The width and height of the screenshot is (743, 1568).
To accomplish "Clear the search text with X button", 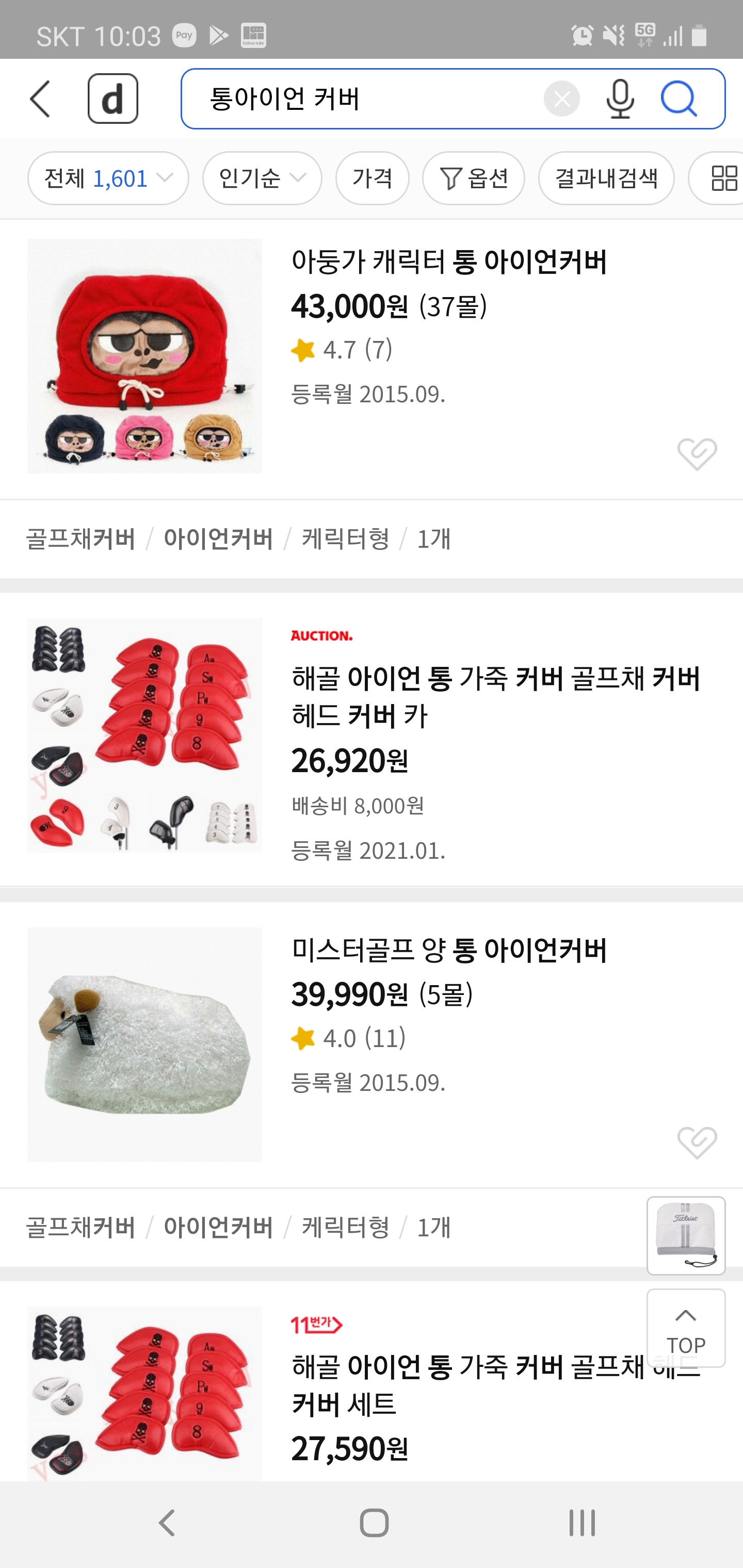I will (x=561, y=99).
